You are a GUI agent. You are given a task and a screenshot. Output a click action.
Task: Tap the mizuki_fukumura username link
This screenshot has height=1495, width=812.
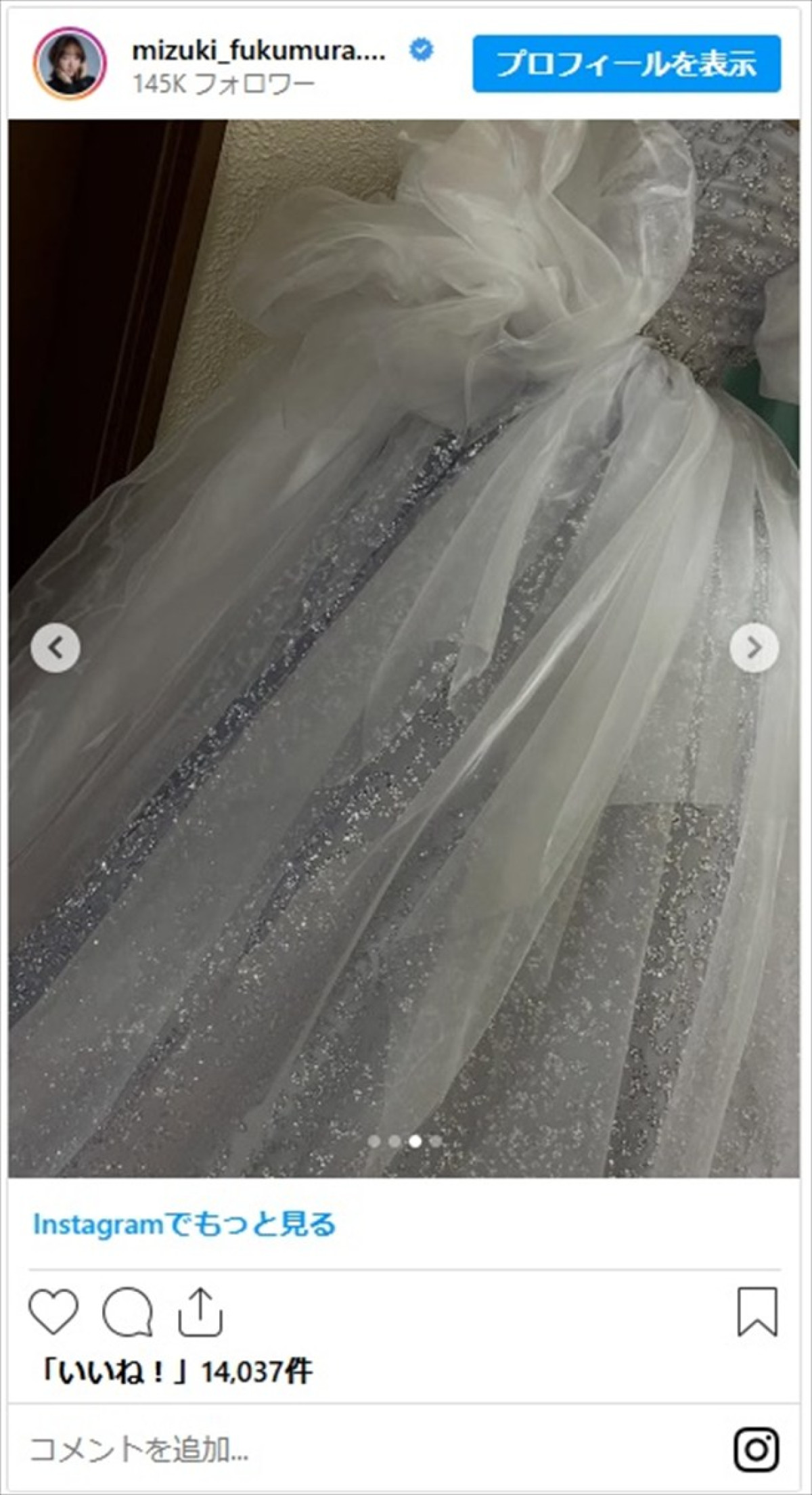click(x=258, y=51)
